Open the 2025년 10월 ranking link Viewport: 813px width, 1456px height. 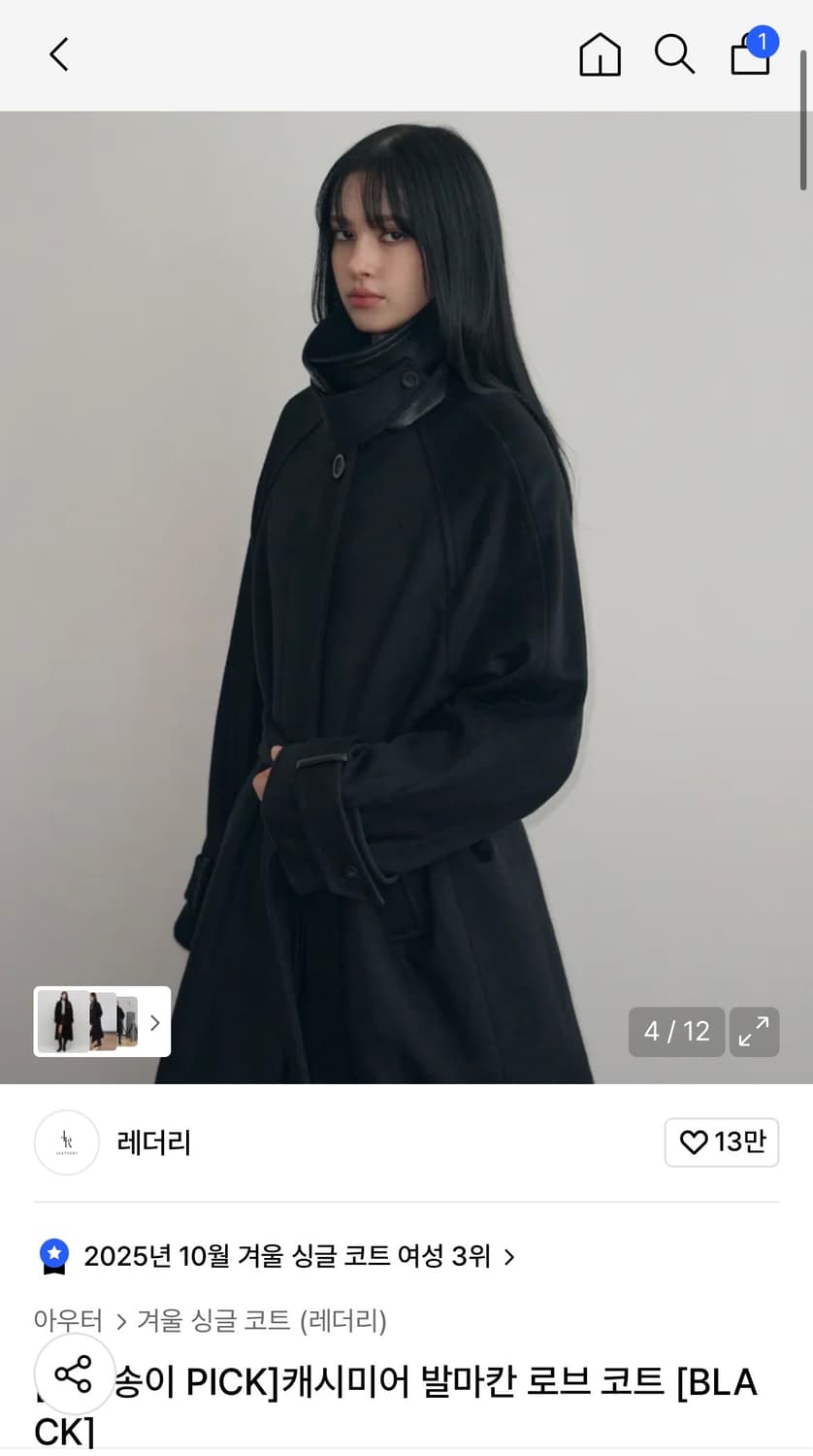pos(291,1256)
